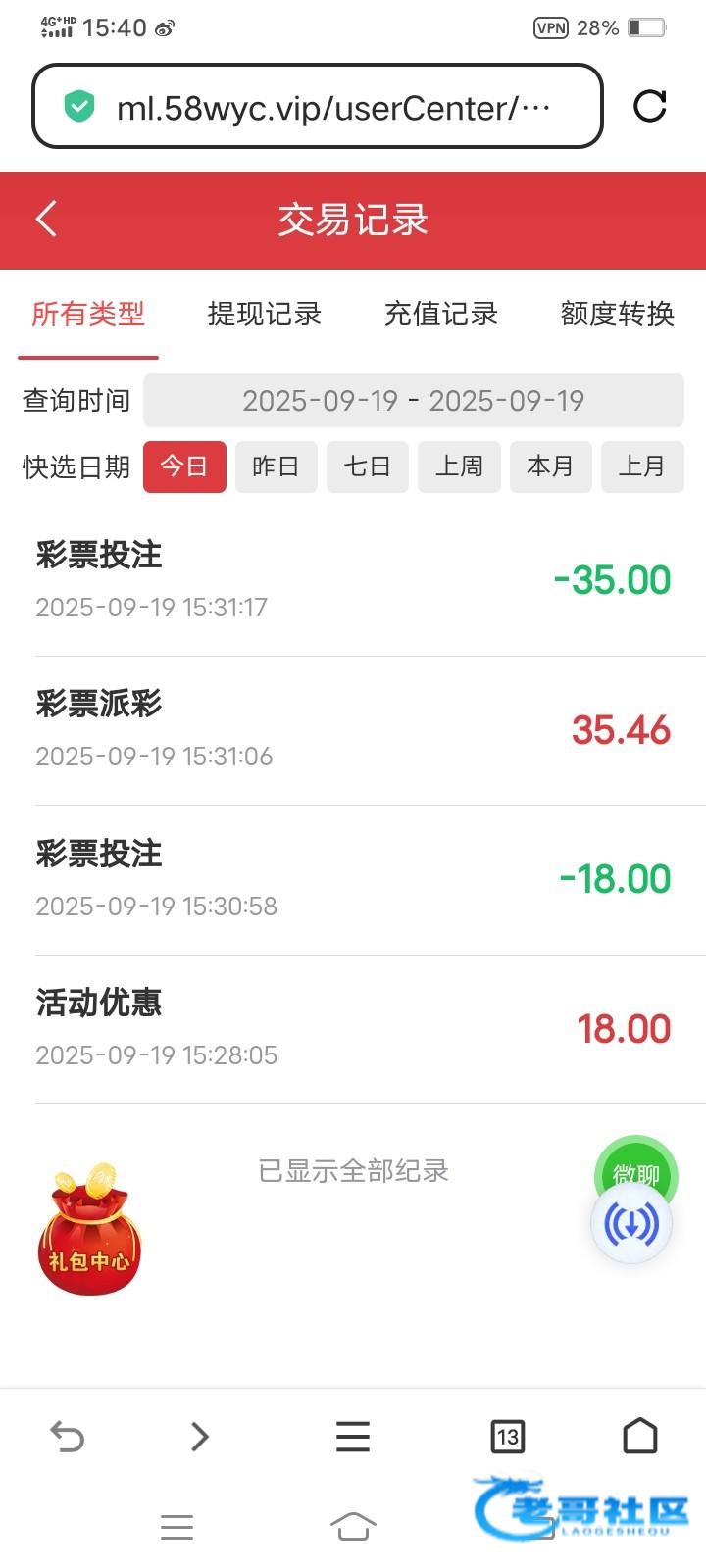Show the 所有类型 tab

coord(88,314)
